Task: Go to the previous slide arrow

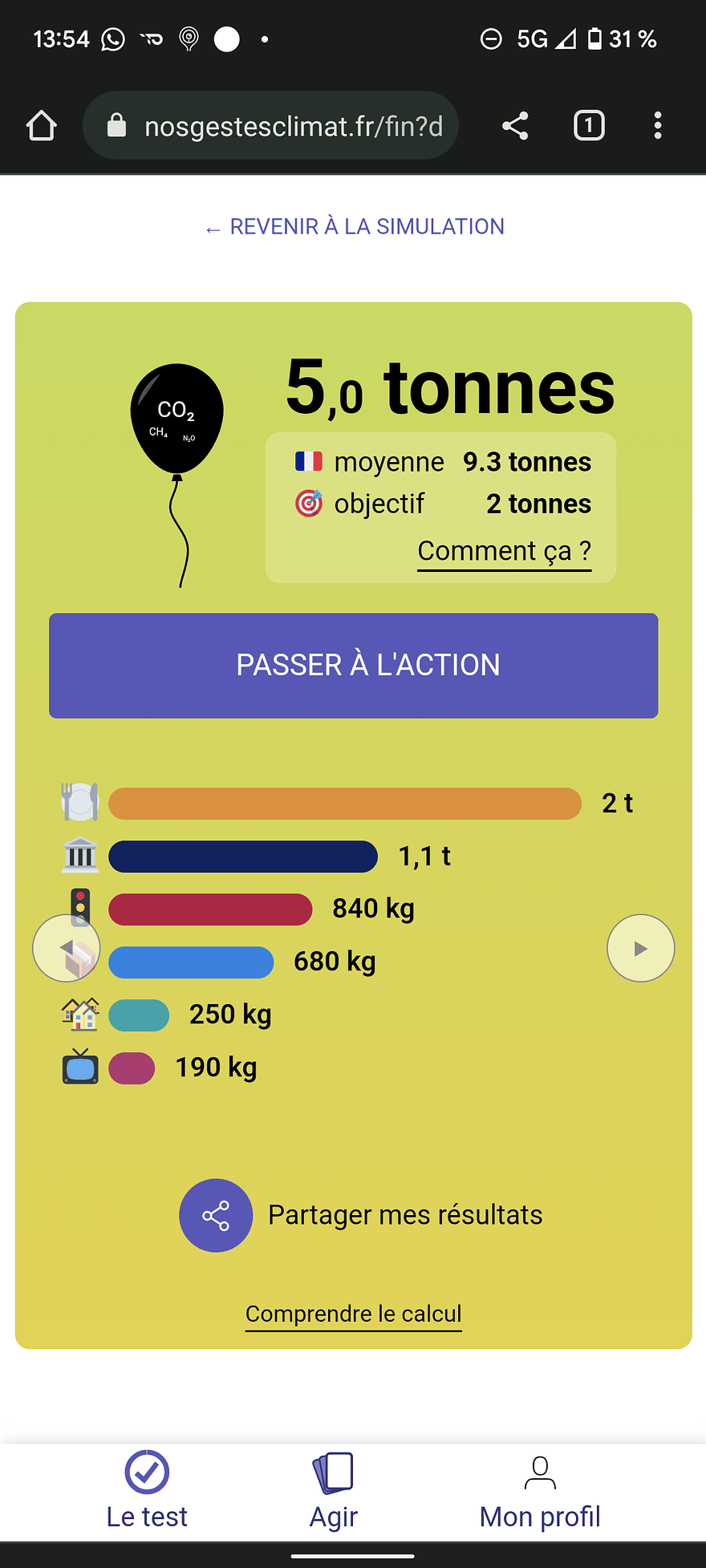Action: coord(67,948)
